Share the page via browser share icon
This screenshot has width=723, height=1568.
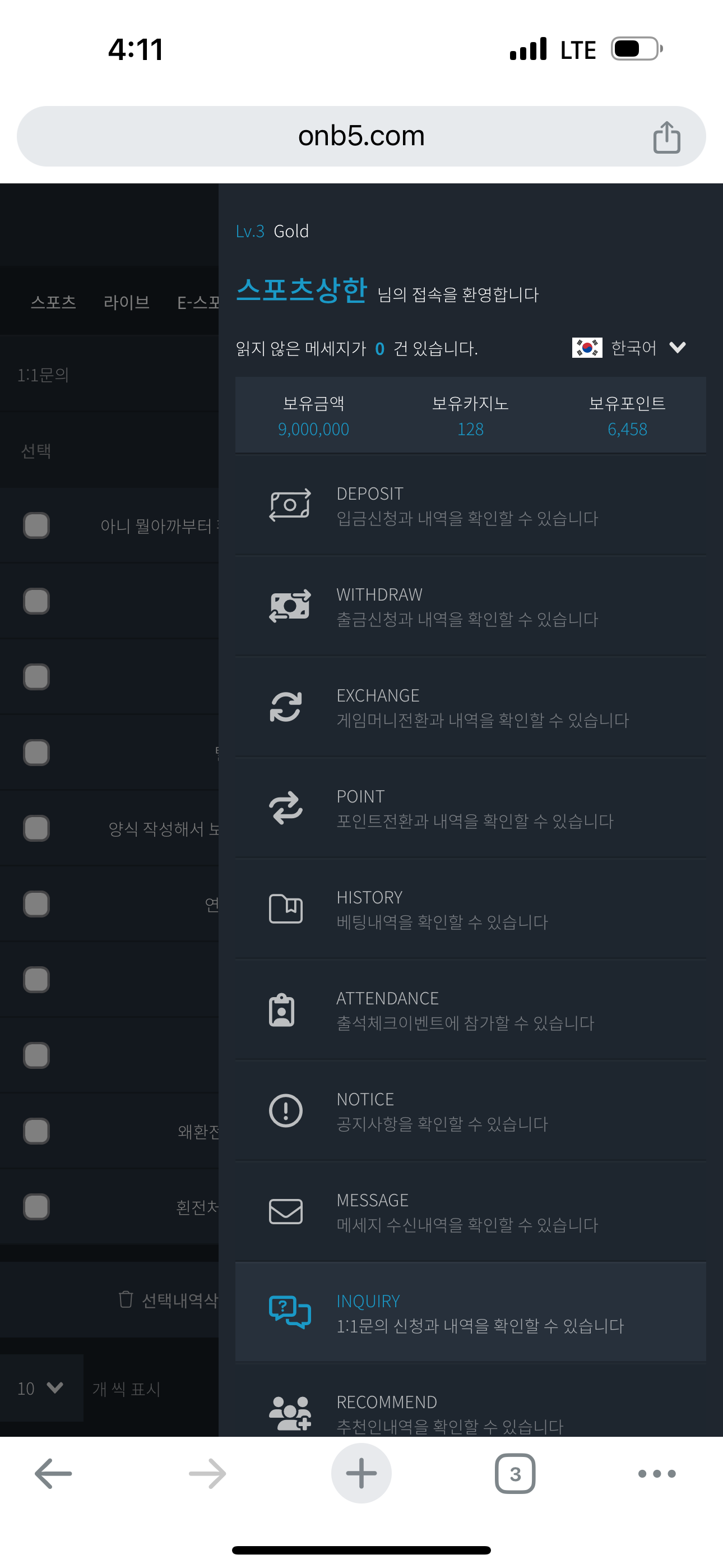(x=666, y=137)
